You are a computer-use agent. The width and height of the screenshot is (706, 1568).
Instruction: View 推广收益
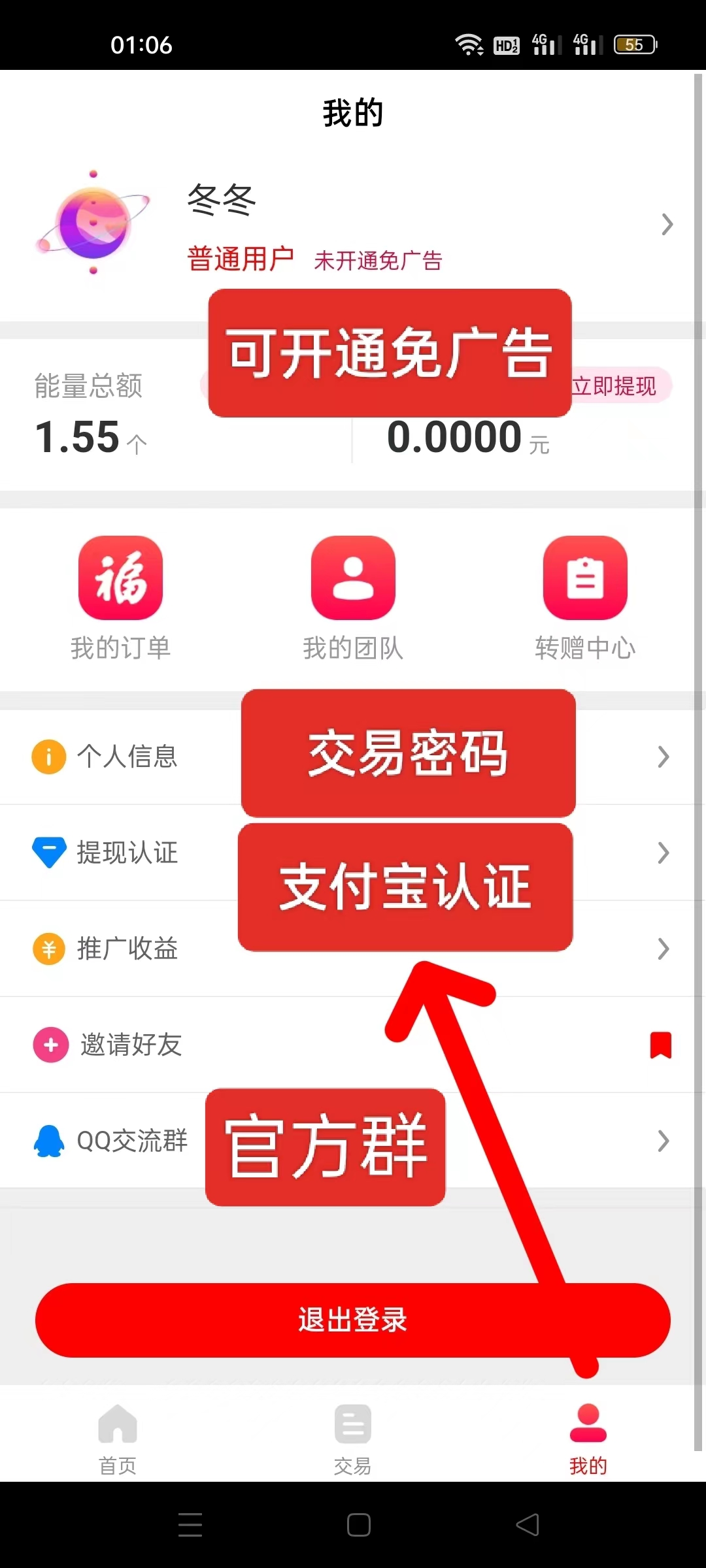(x=127, y=949)
